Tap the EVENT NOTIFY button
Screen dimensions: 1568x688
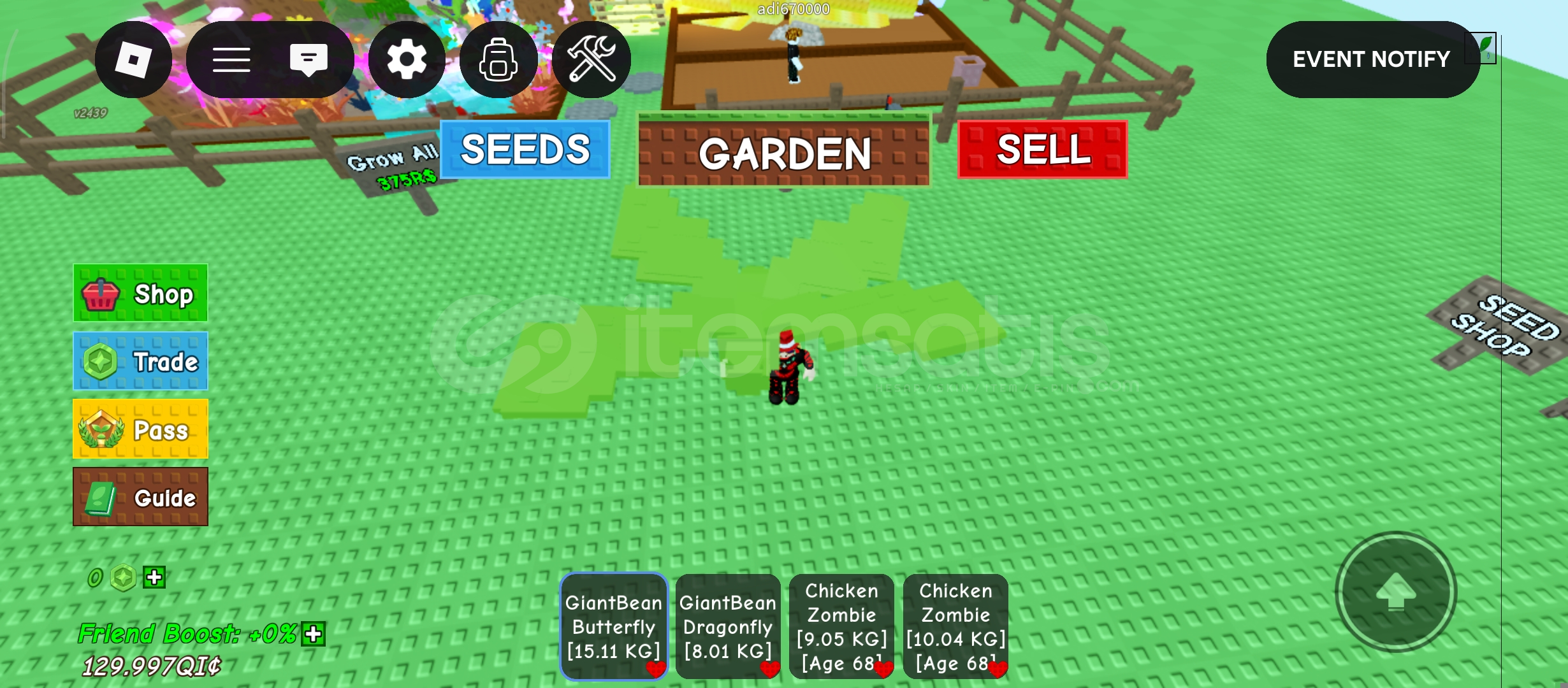[x=1372, y=60]
